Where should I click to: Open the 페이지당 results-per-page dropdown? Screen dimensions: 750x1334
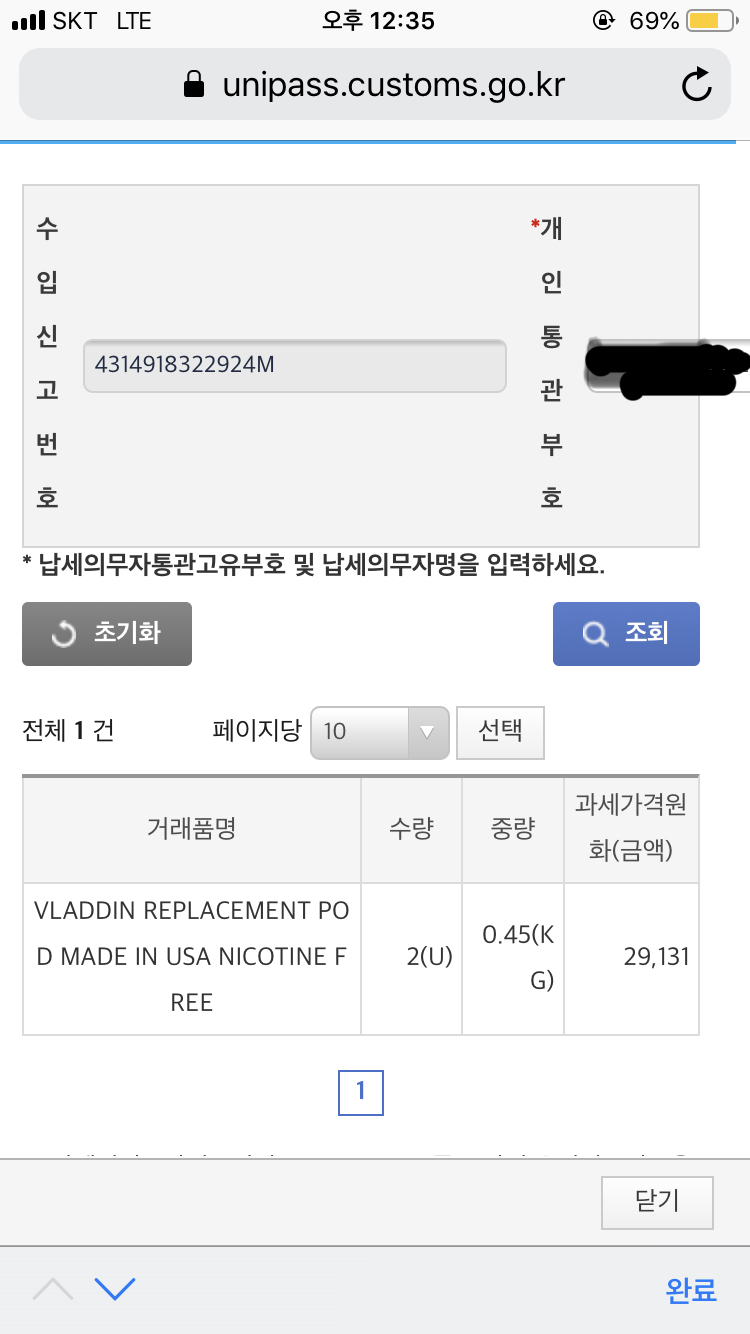380,733
